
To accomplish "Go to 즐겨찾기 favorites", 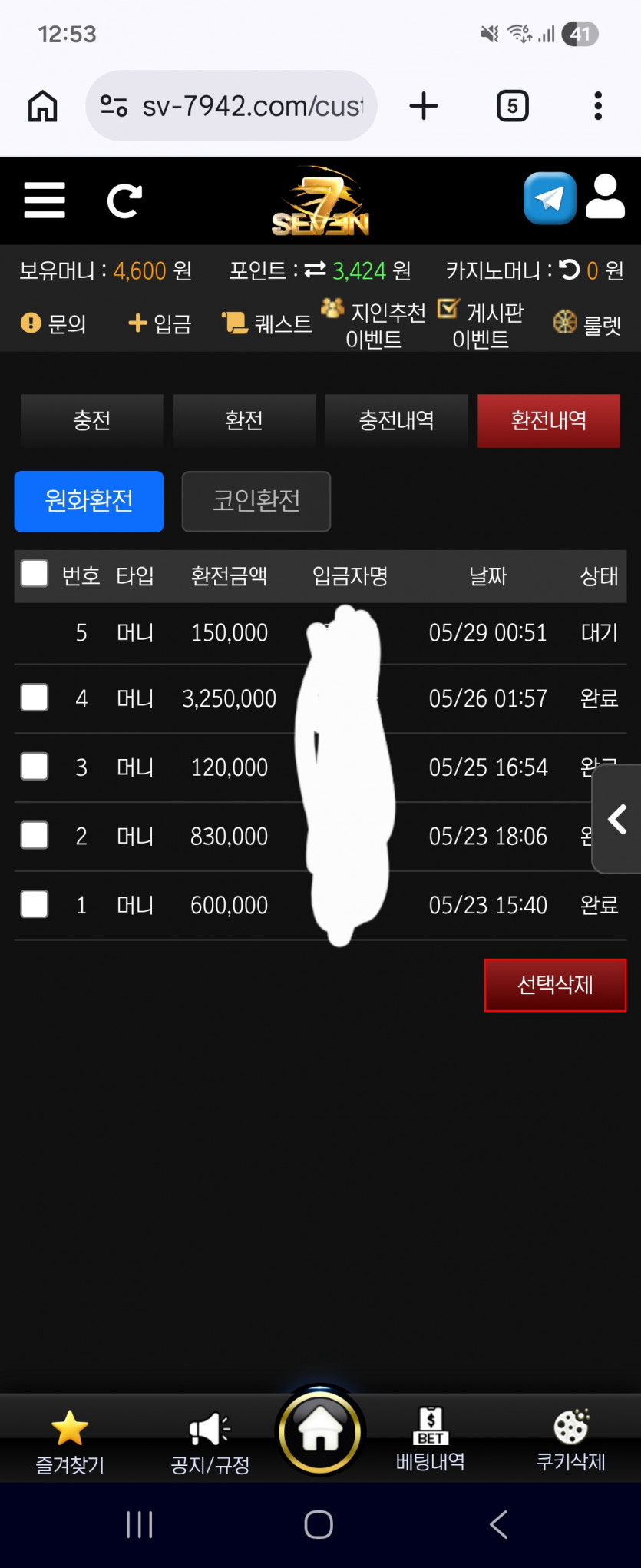I will pos(70,1443).
